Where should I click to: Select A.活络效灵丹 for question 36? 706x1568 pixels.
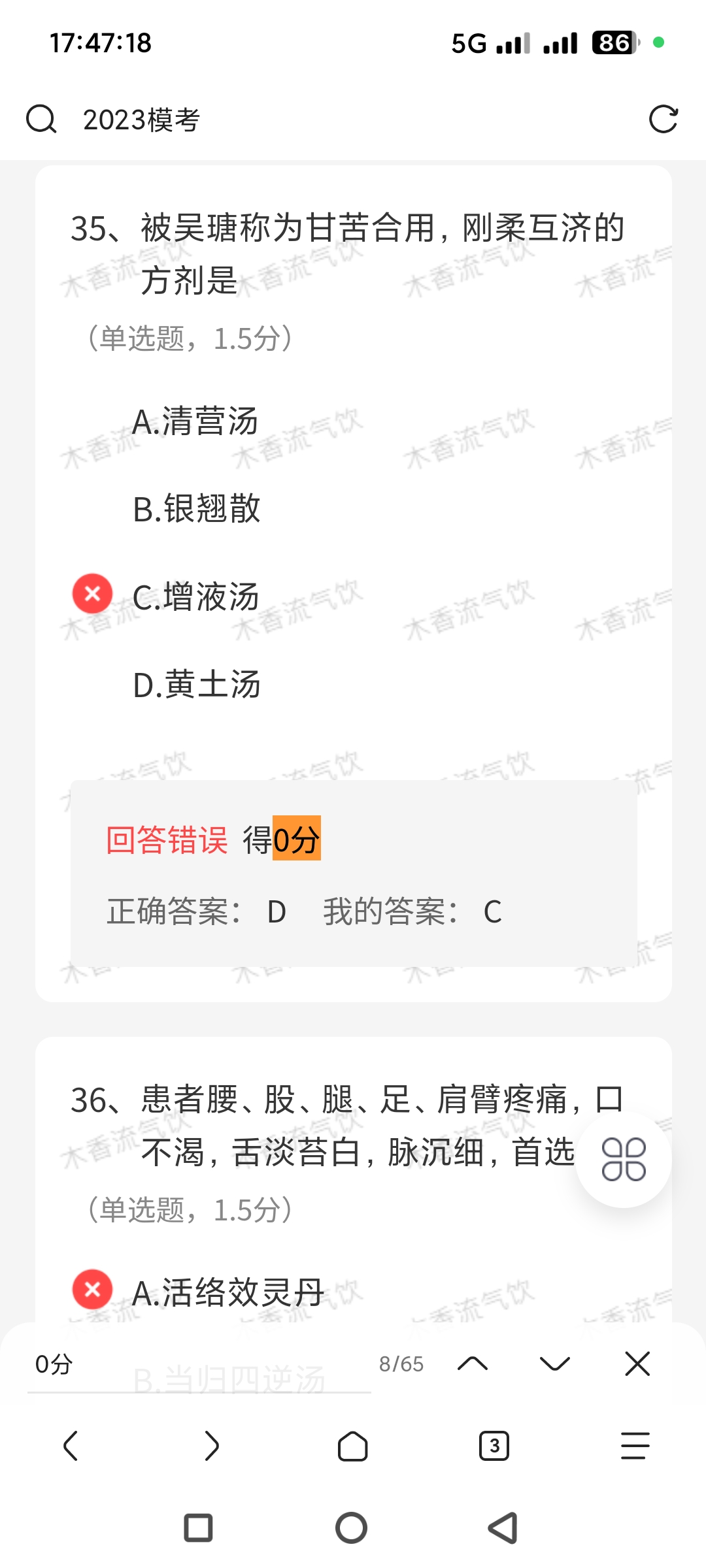click(227, 1293)
